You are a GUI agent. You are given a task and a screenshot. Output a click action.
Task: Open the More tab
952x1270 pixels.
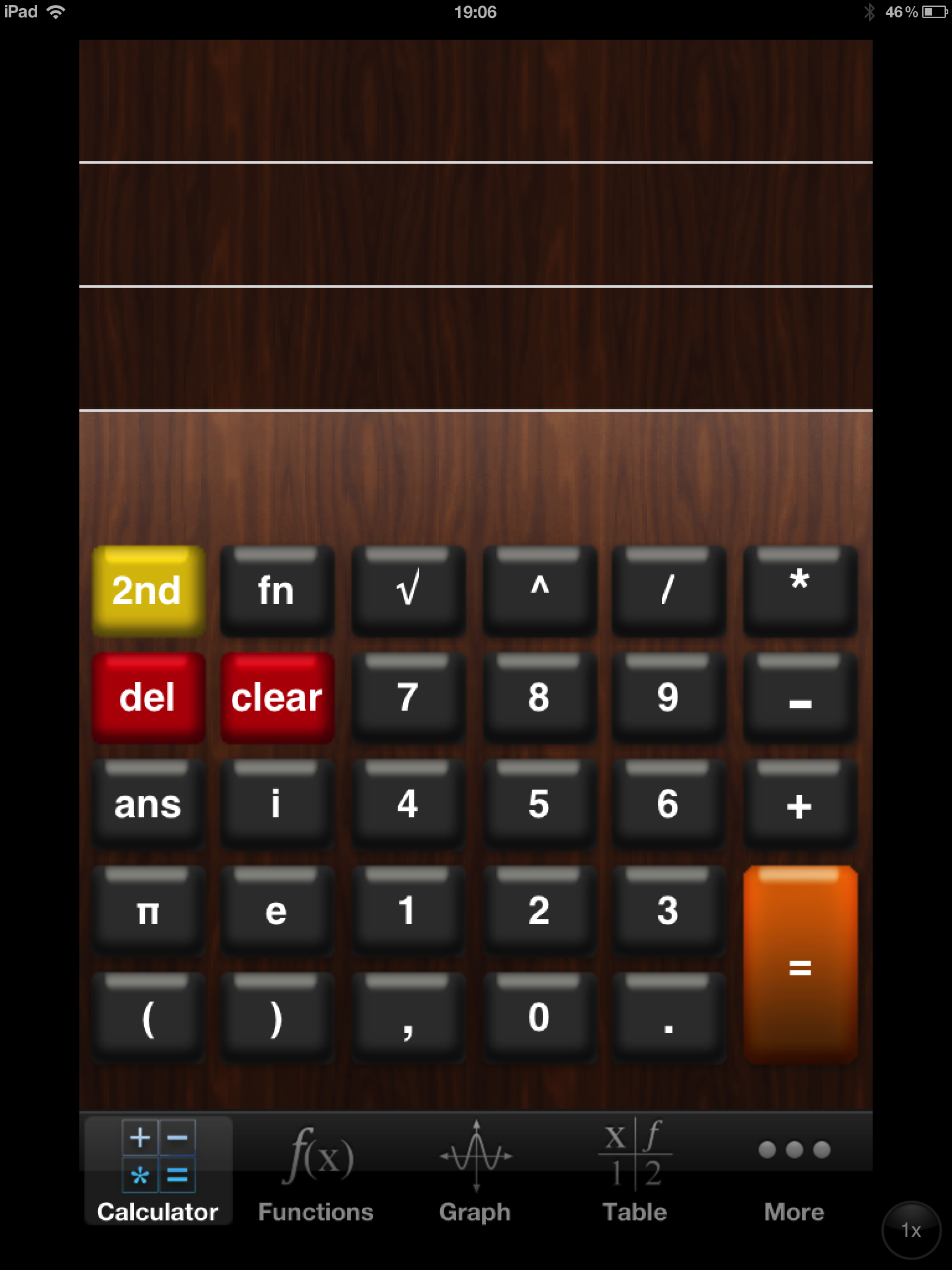[794, 1173]
